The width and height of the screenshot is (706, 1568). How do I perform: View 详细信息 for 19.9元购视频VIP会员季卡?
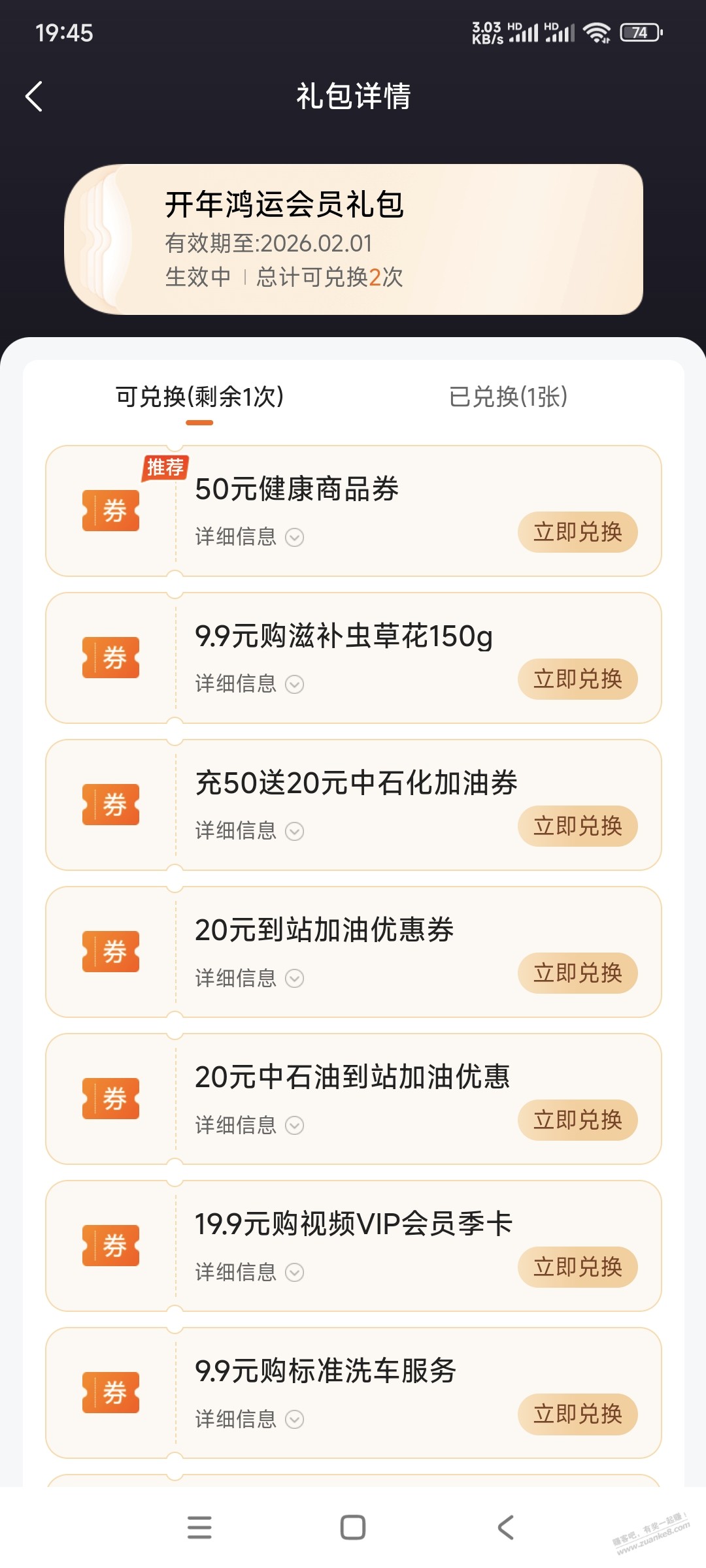[249, 1272]
